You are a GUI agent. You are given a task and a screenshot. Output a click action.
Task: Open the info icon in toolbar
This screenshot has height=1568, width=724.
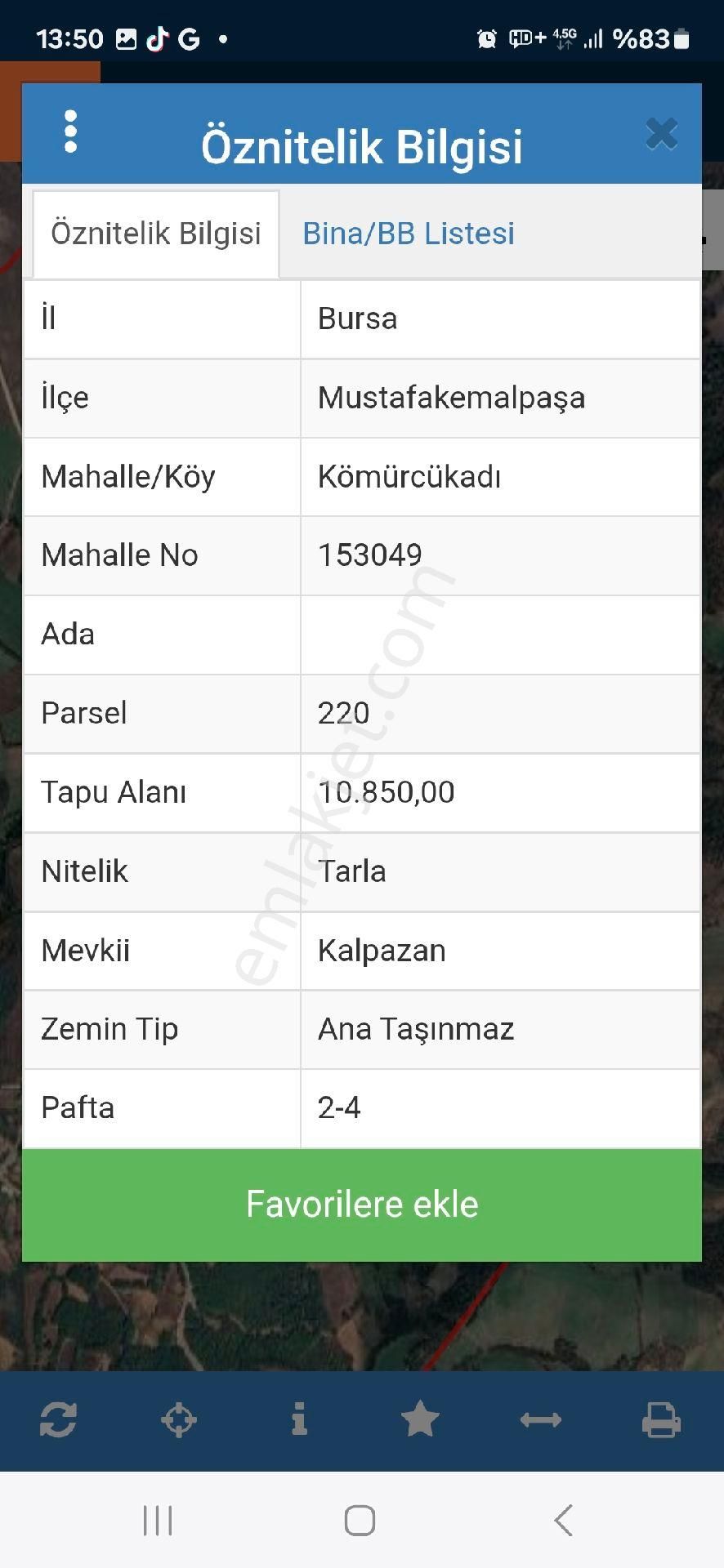[299, 1419]
